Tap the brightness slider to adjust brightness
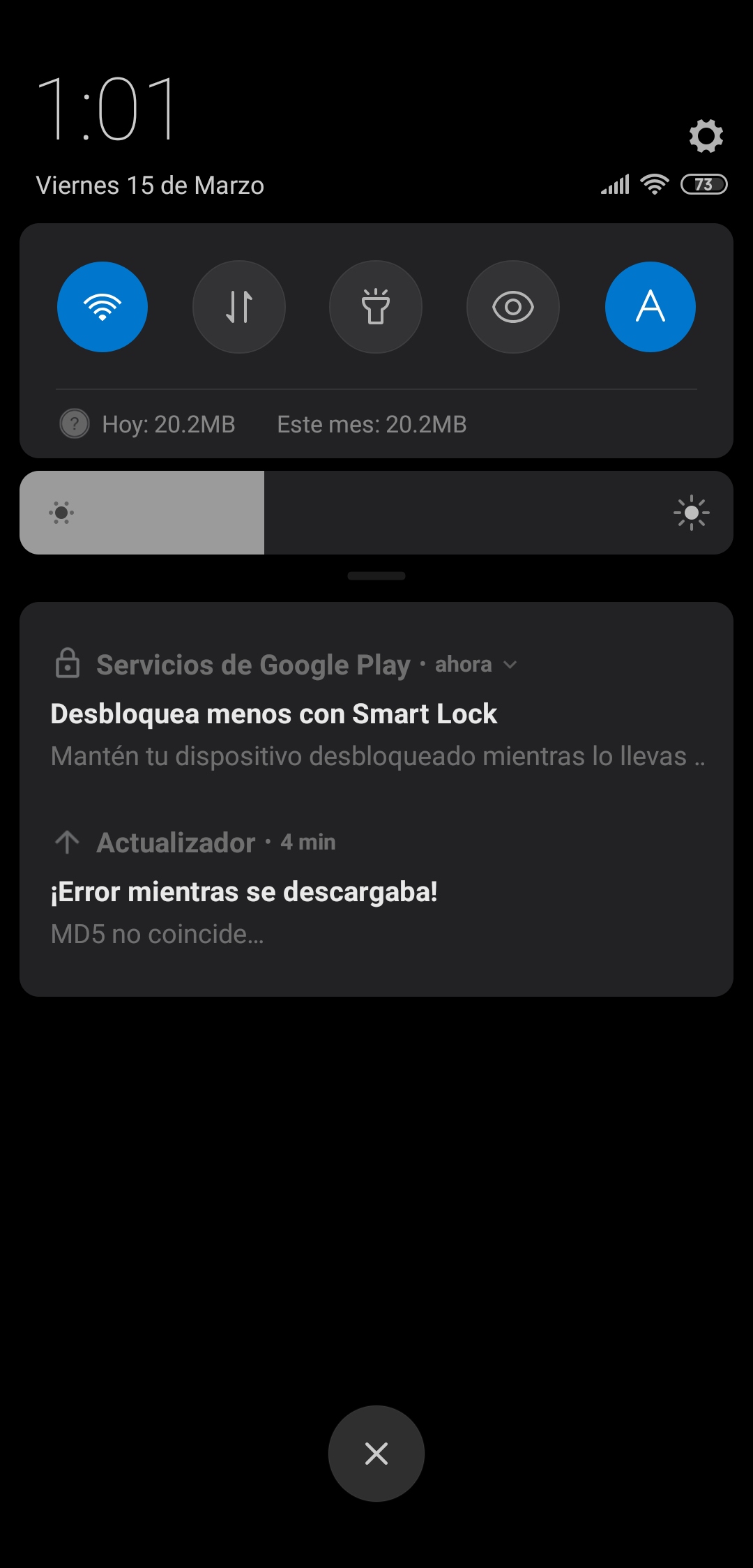Viewport: 753px width, 1568px height. pyautogui.click(x=376, y=513)
